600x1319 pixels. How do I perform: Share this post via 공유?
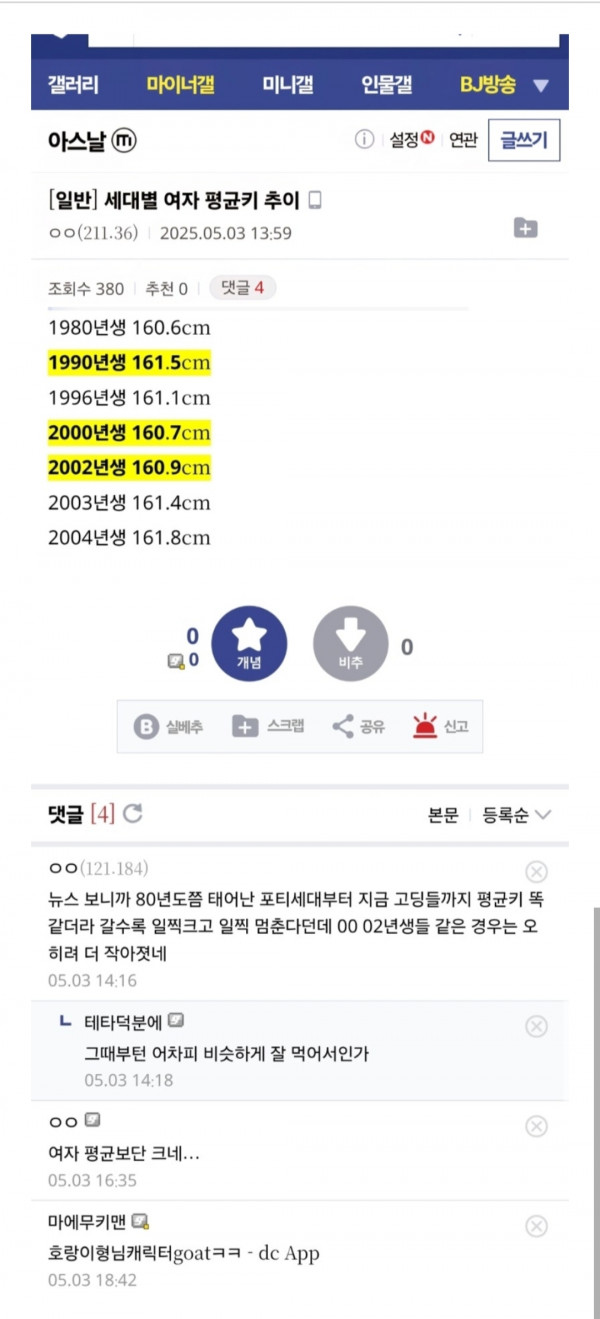pos(359,727)
